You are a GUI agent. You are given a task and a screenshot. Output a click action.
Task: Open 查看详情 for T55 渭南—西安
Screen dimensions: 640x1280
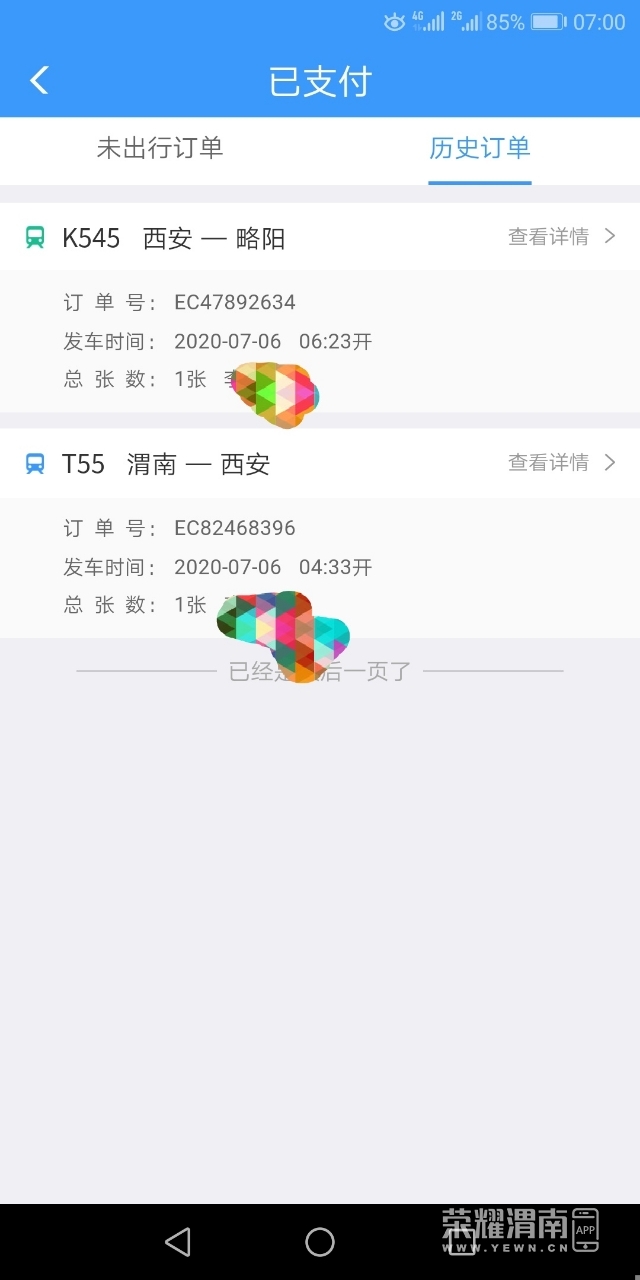click(x=561, y=463)
